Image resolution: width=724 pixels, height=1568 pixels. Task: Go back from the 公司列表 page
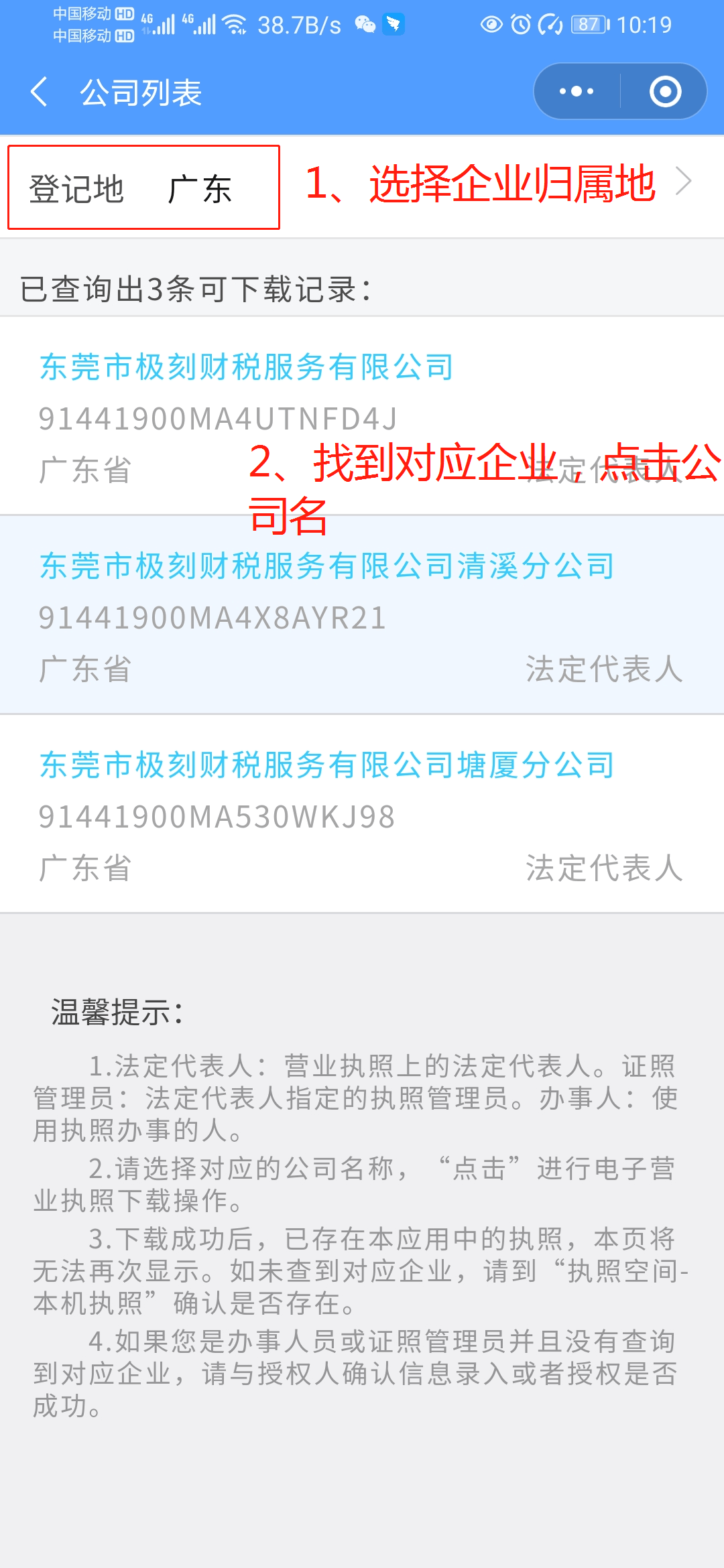[39, 92]
